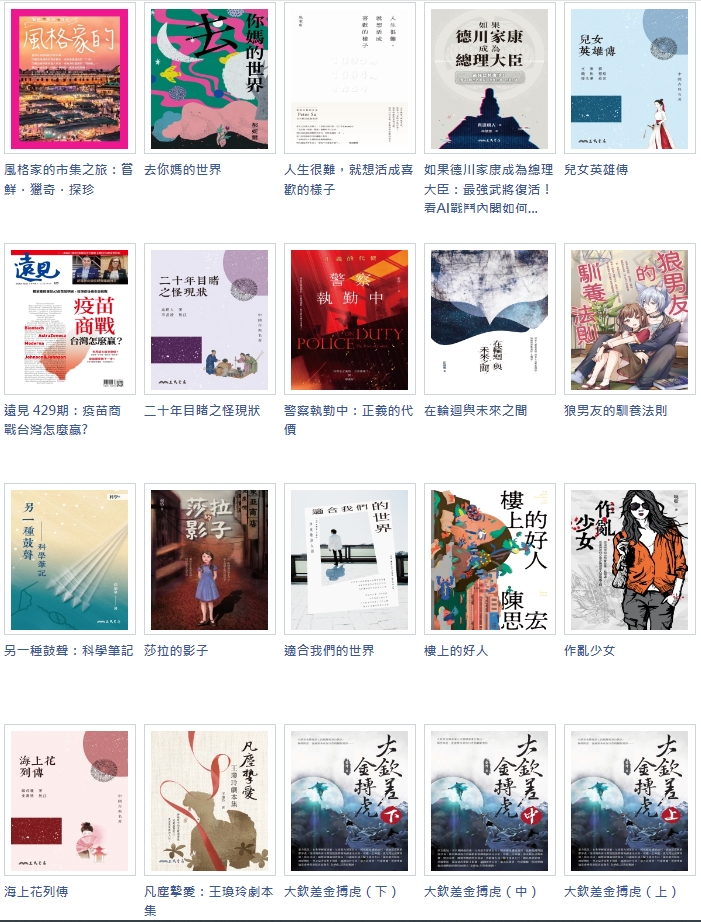Open the book 風格家的市集之旅
This screenshot has height=922, width=701.
pos(70,78)
